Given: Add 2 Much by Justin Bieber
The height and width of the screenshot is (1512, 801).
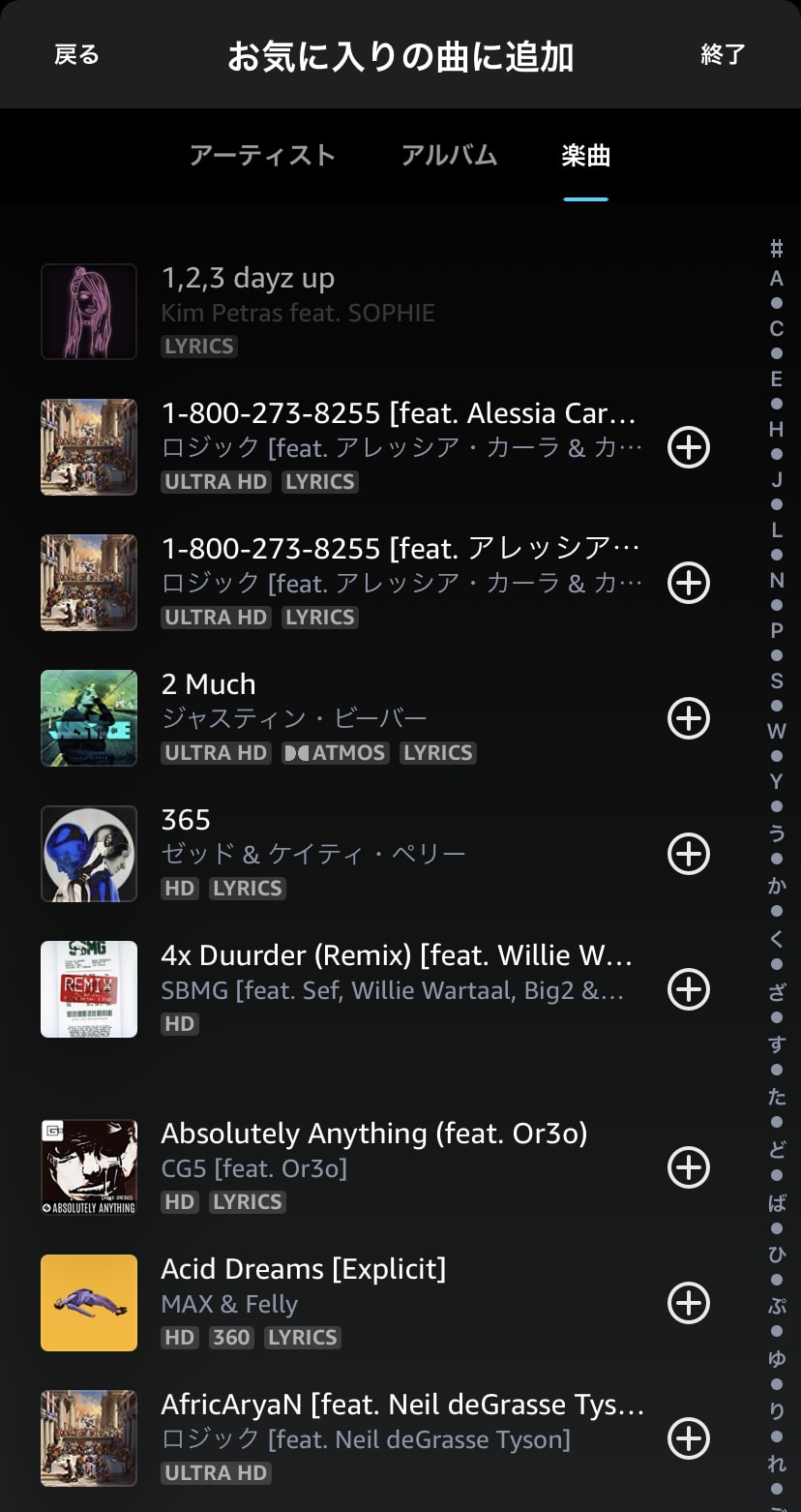Looking at the screenshot, I should 688,718.
